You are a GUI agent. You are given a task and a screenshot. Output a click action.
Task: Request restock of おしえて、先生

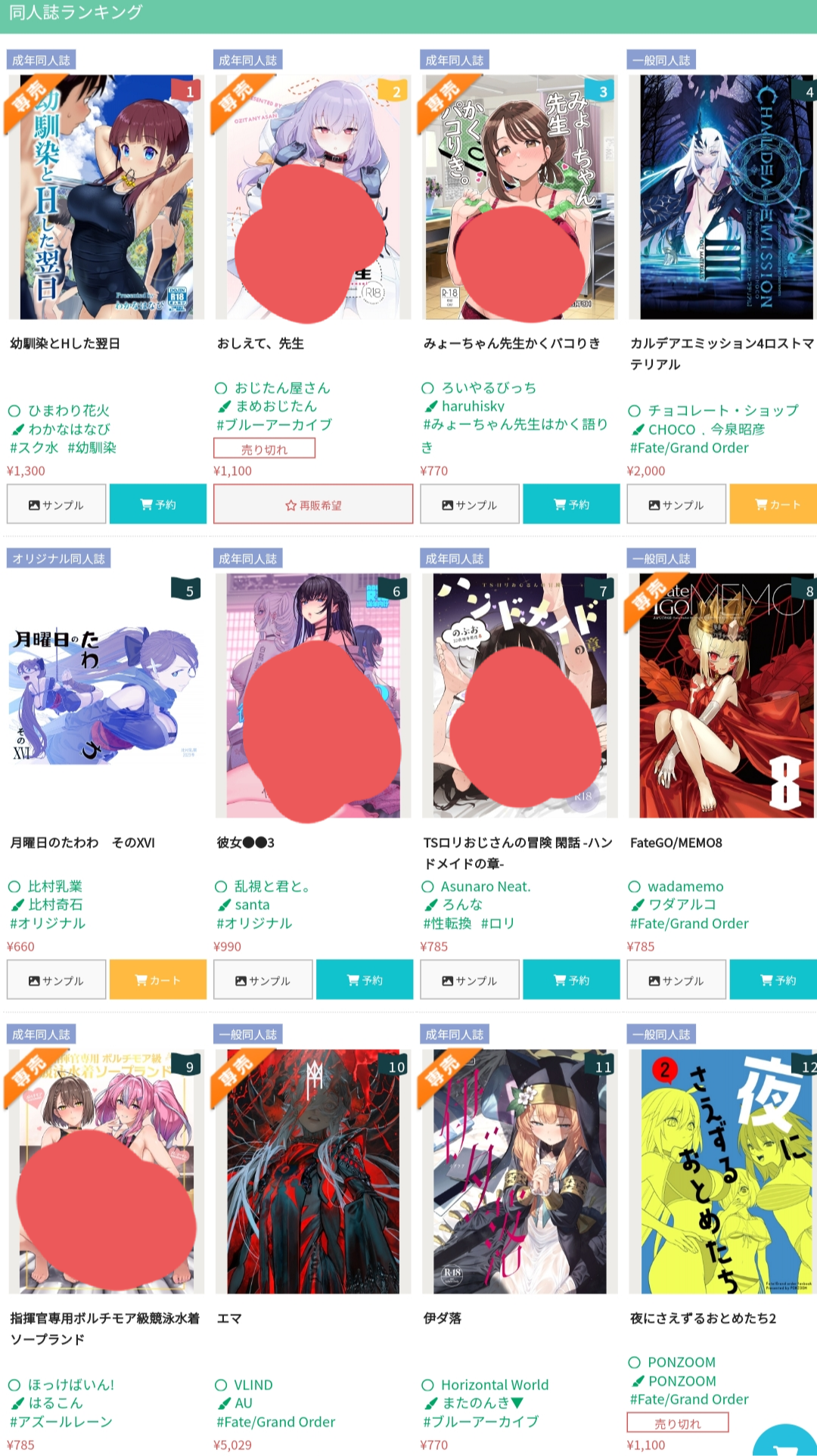pyautogui.click(x=313, y=504)
